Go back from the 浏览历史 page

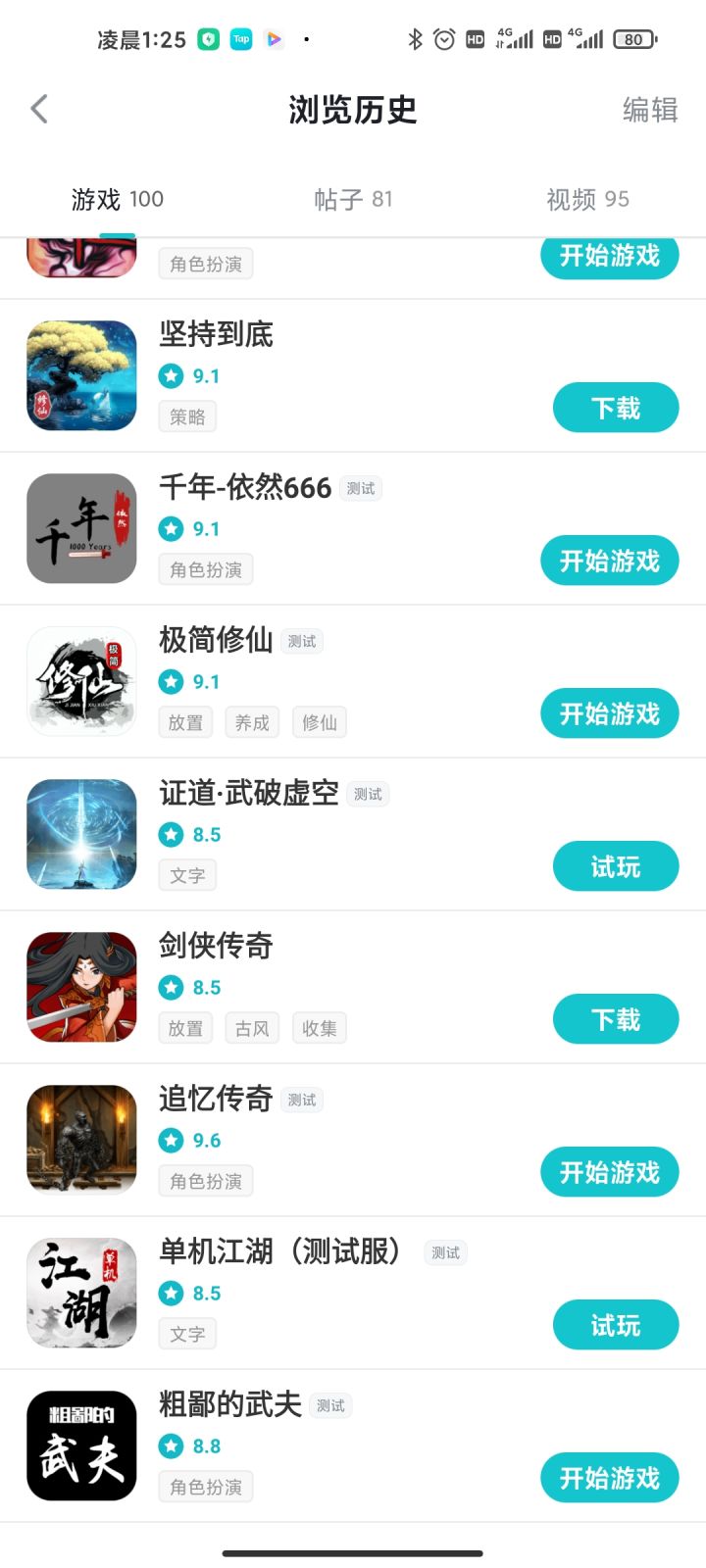(x=39, y=109)
